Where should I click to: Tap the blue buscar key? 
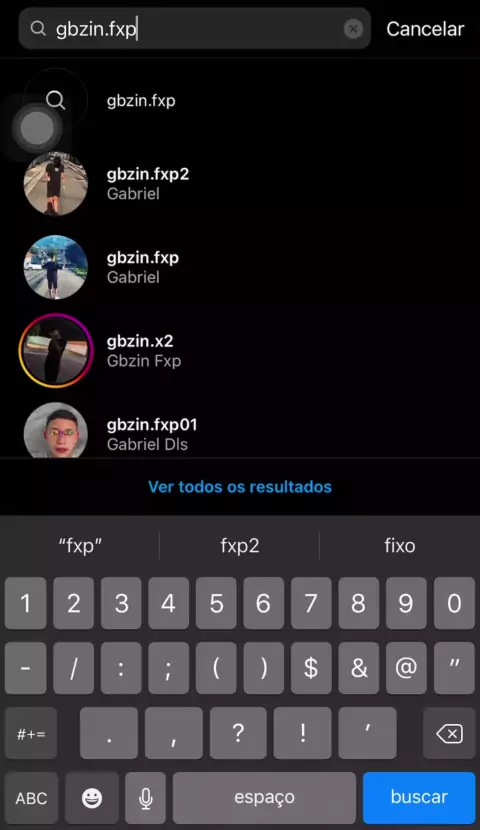pos(419,797)
